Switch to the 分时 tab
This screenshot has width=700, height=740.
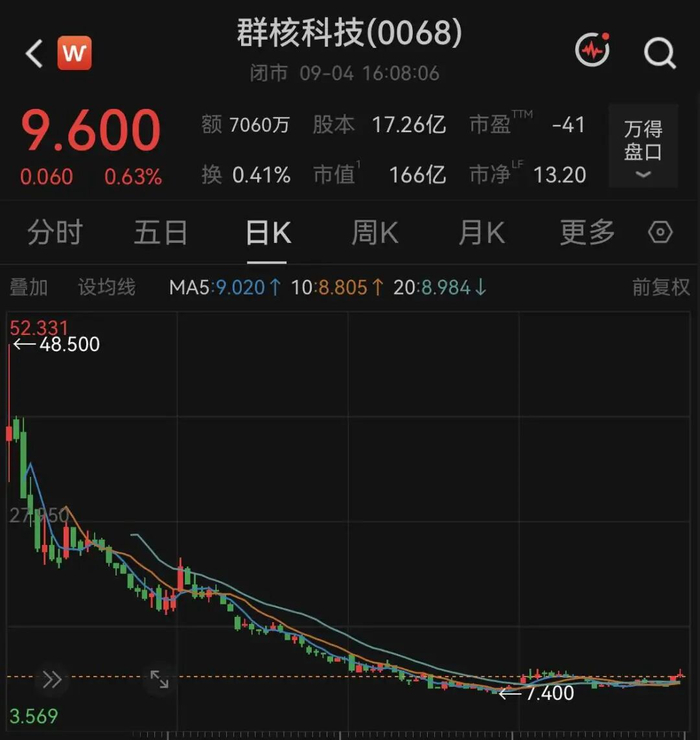pos(55,232)
